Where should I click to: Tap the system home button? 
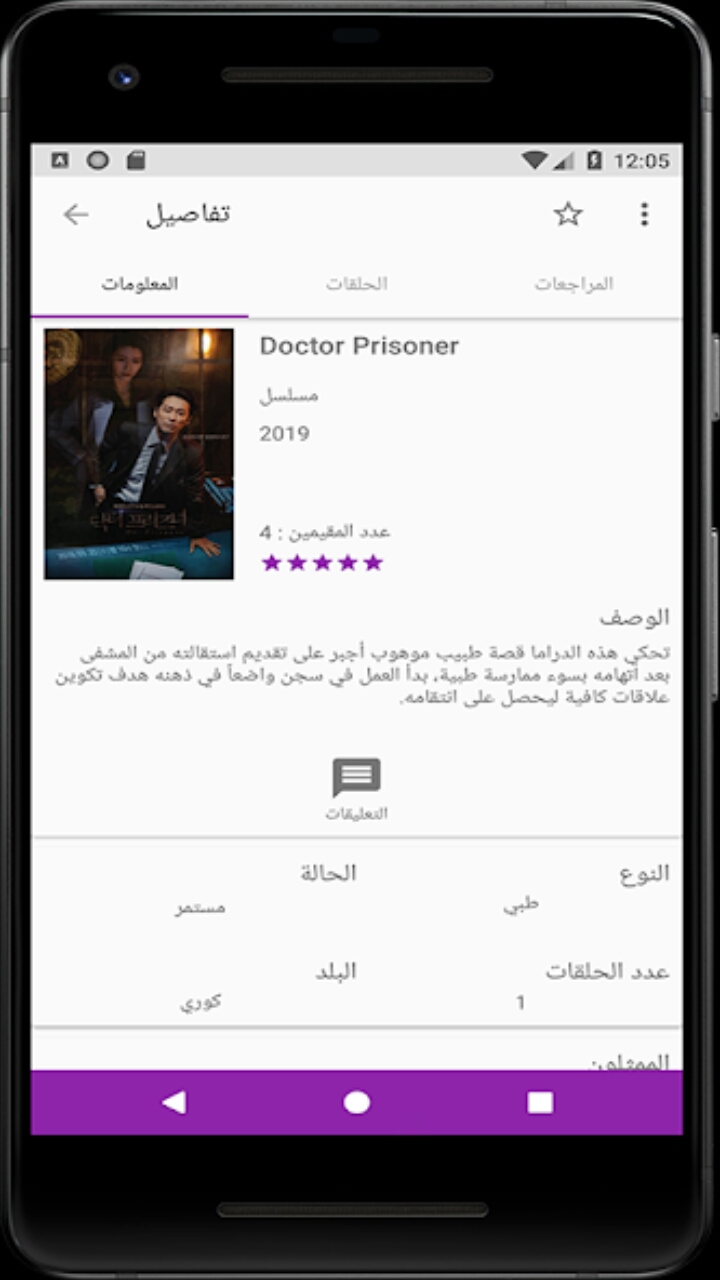357,1102
